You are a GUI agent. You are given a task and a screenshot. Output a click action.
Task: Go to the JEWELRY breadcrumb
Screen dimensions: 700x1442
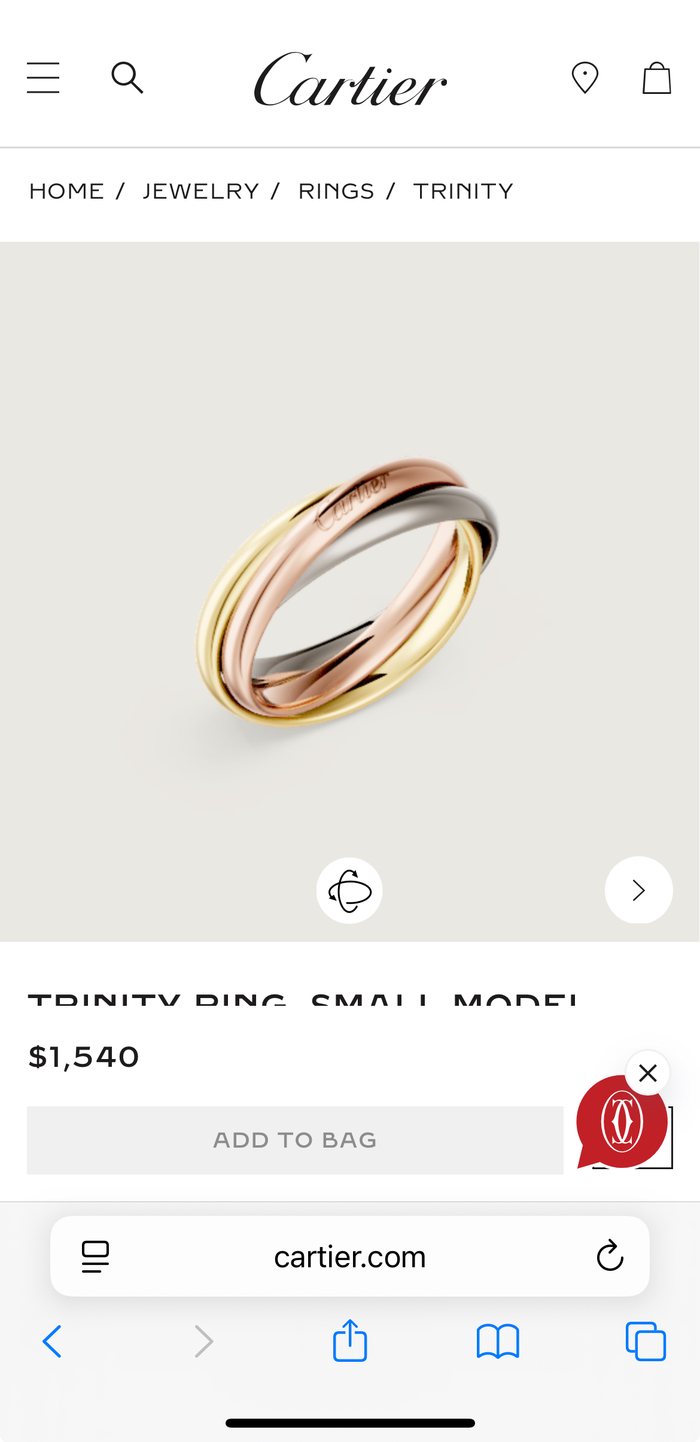tap(200, 191)
